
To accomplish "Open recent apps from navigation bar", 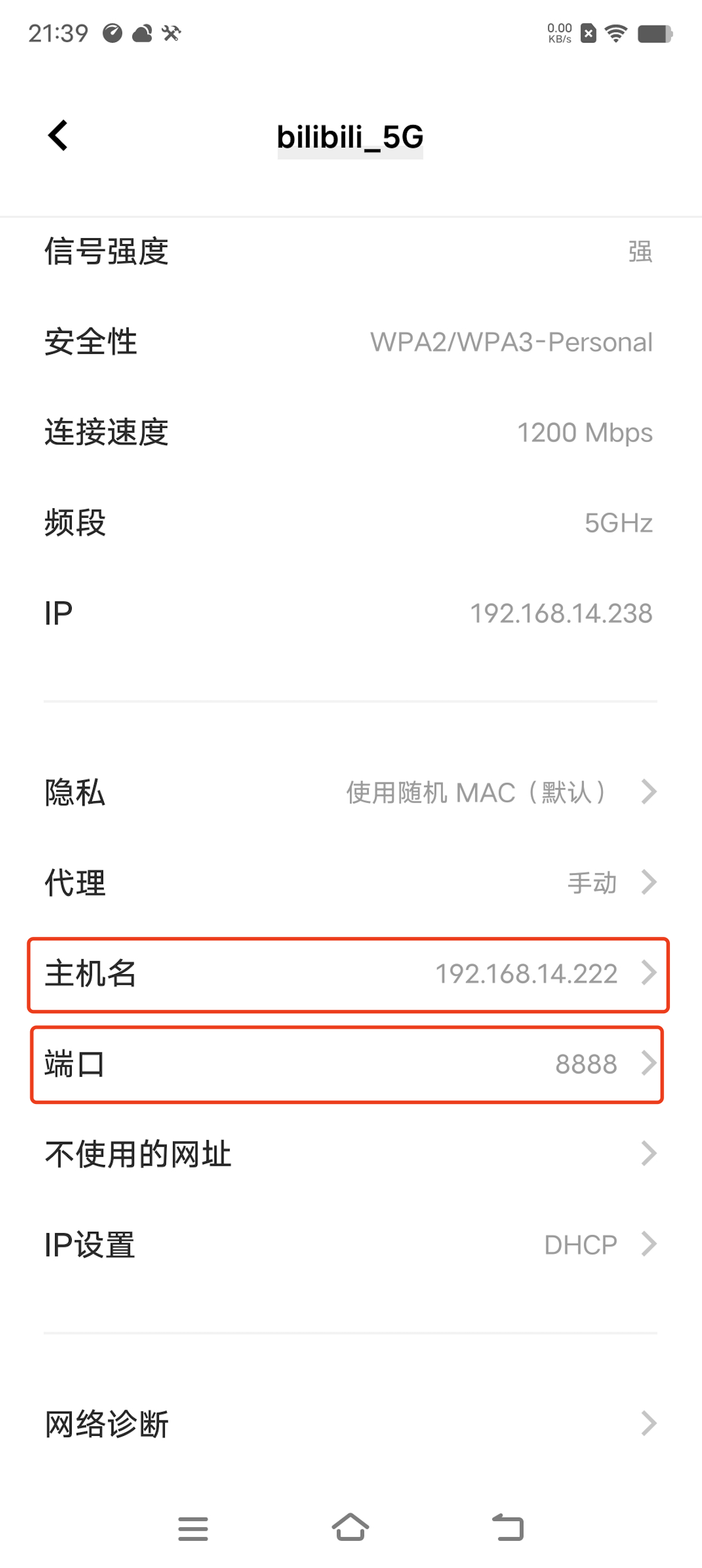I will (193, 1528).
